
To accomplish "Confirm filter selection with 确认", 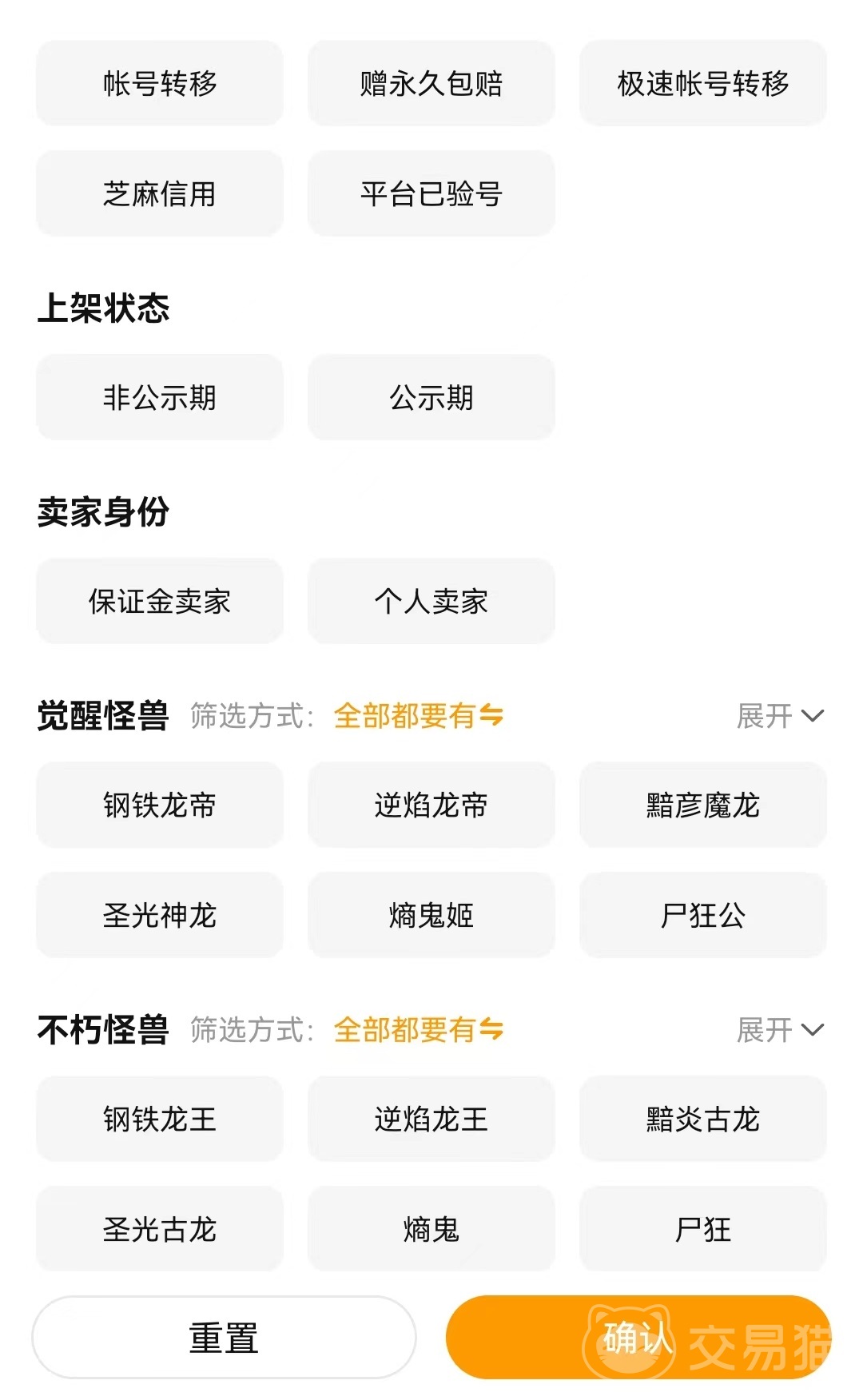I will point(638,1338).
